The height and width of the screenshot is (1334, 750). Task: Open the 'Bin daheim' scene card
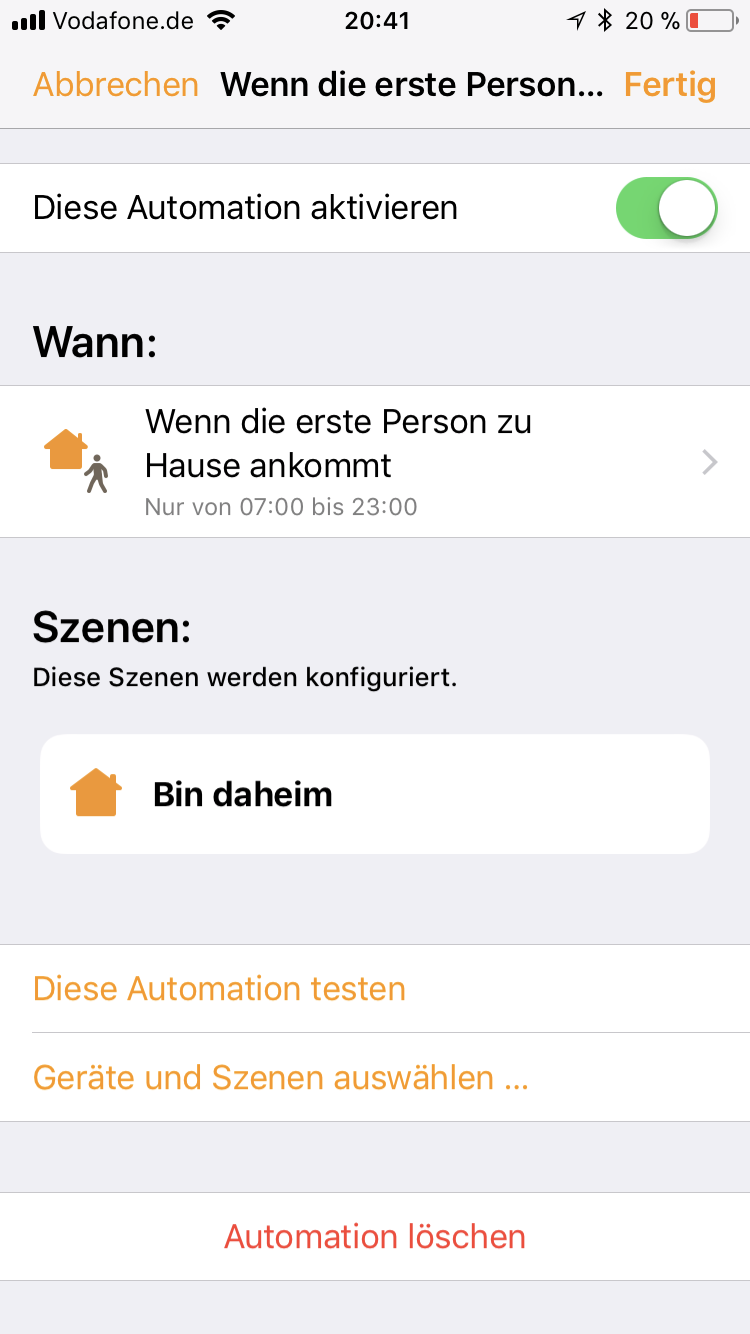[375, 795]
